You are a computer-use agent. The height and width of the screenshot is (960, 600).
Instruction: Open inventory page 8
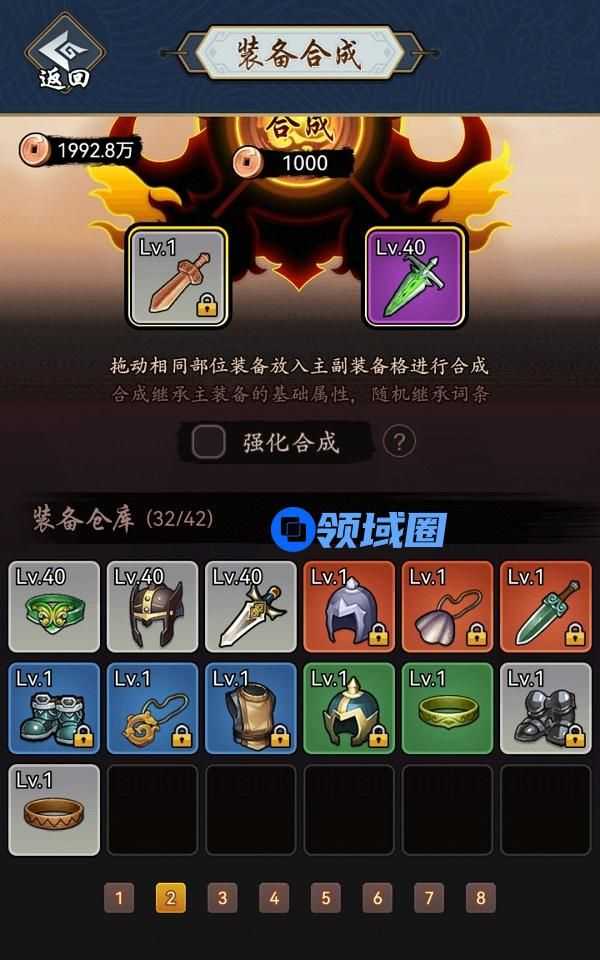(x=480, y=898)
